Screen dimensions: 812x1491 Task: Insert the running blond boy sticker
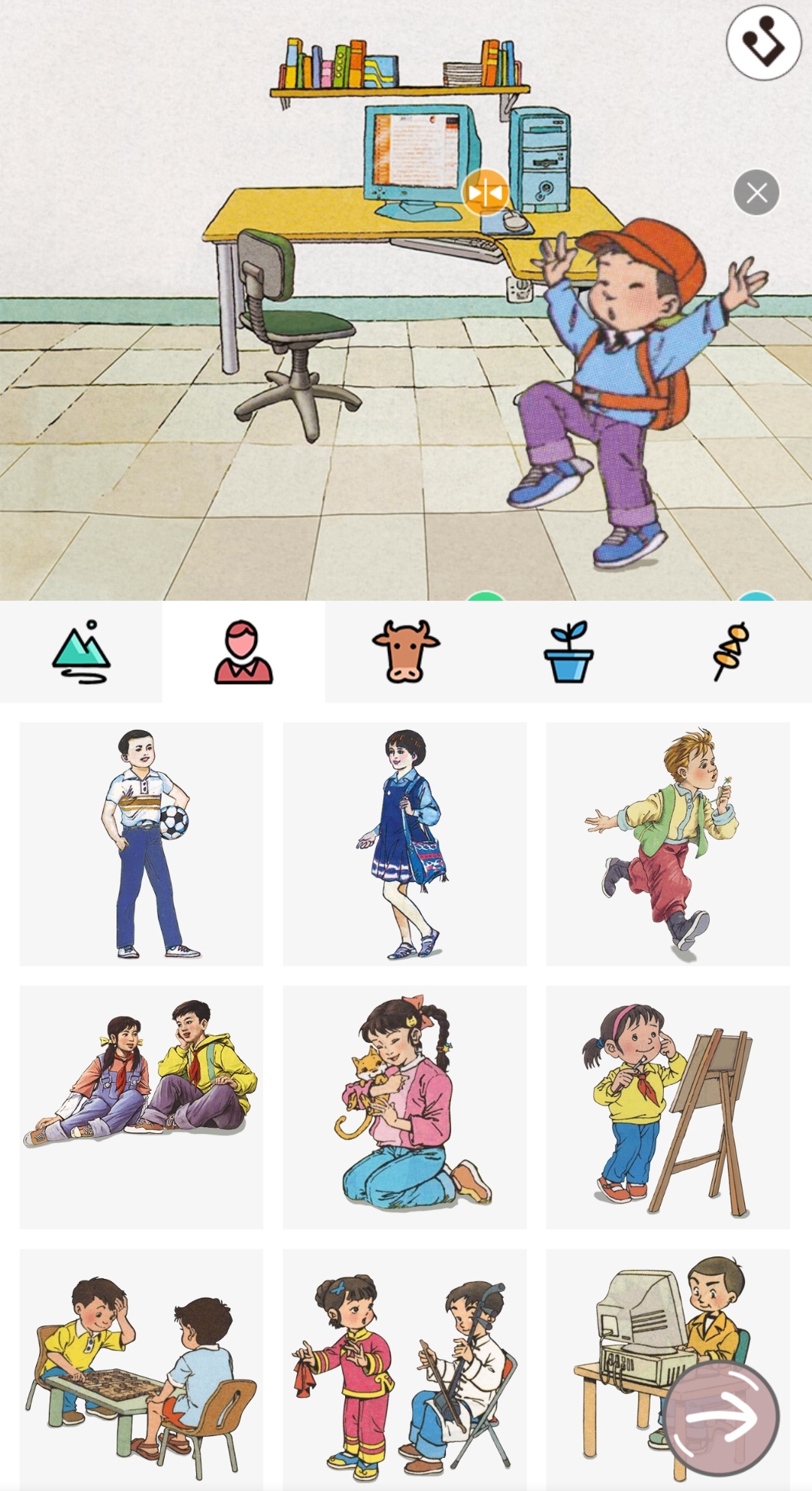point(668,844)
